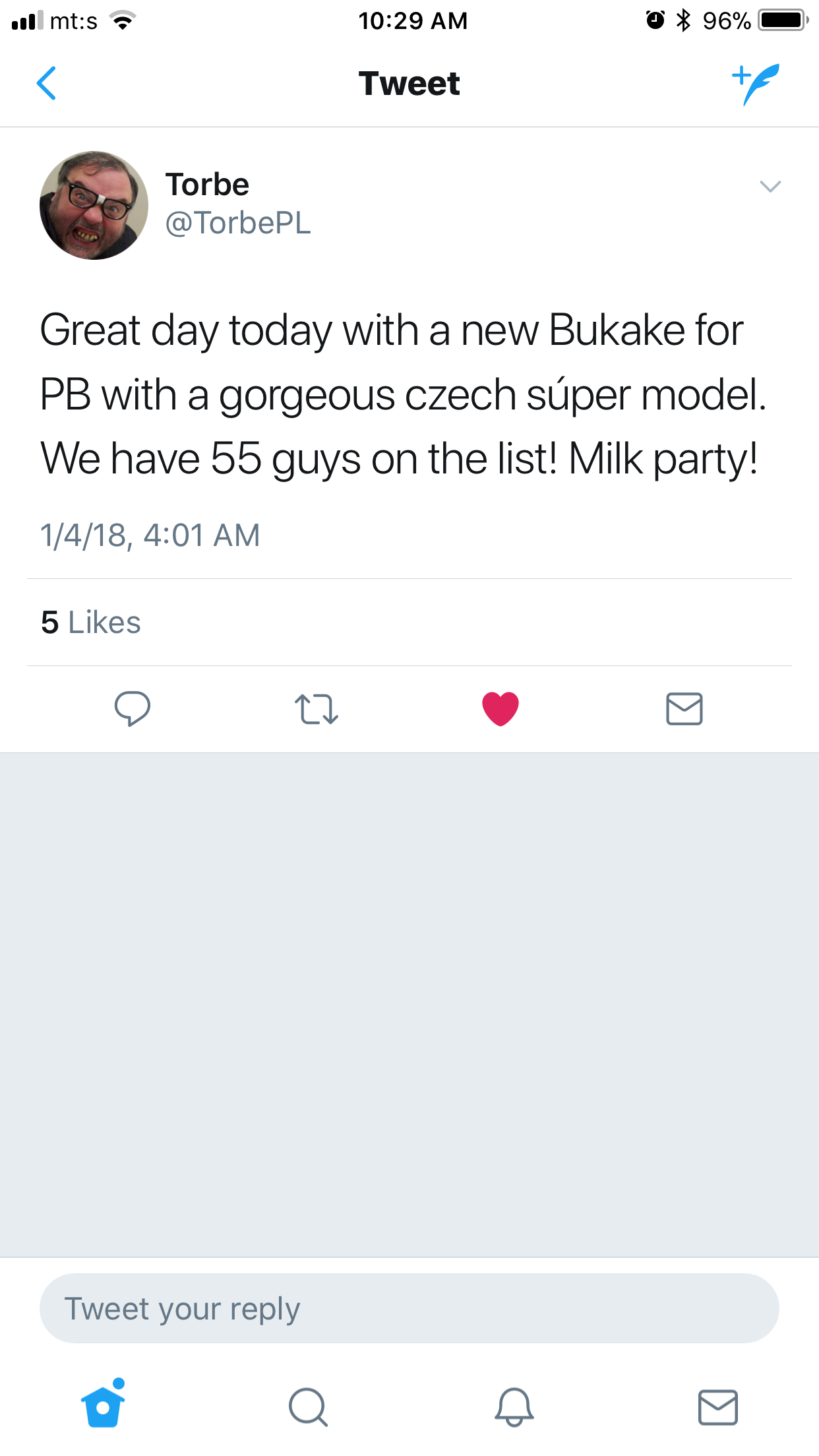The width and height of the screenshot is (819, 1456).
Task: View the 5 Likes list
Action: pyautogui.click(x=91, y=622)
